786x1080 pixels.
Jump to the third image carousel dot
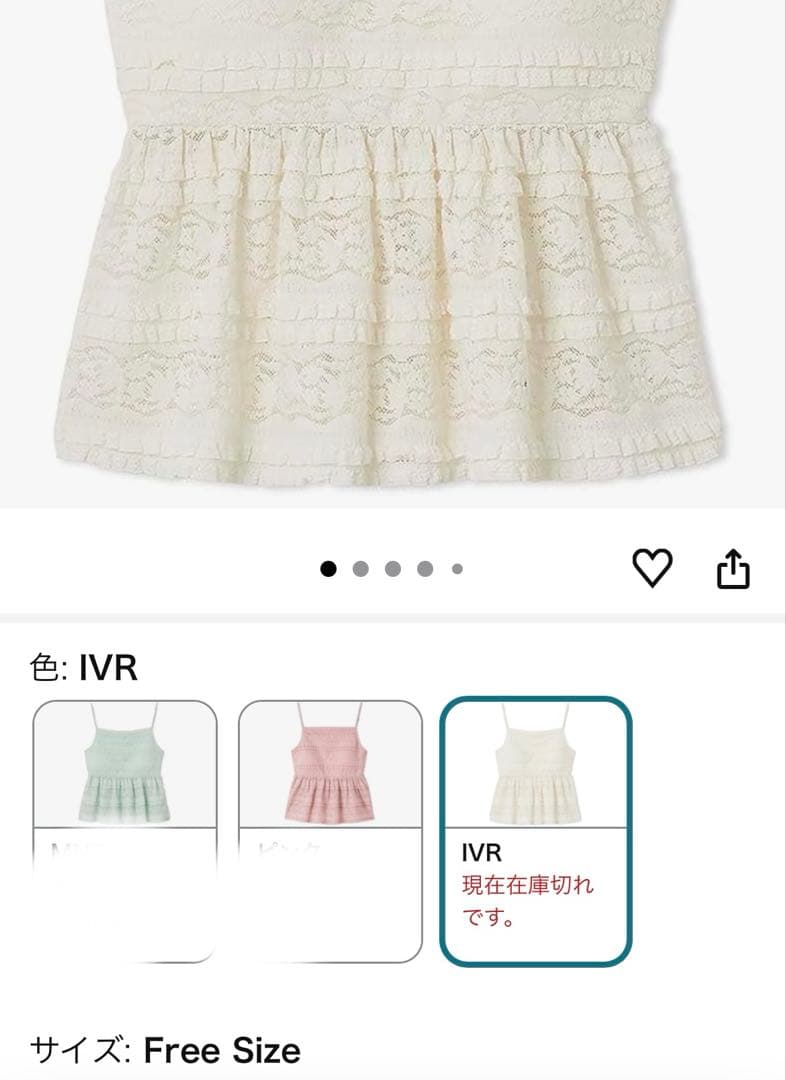pyautogui.click(x=394, y=567)
